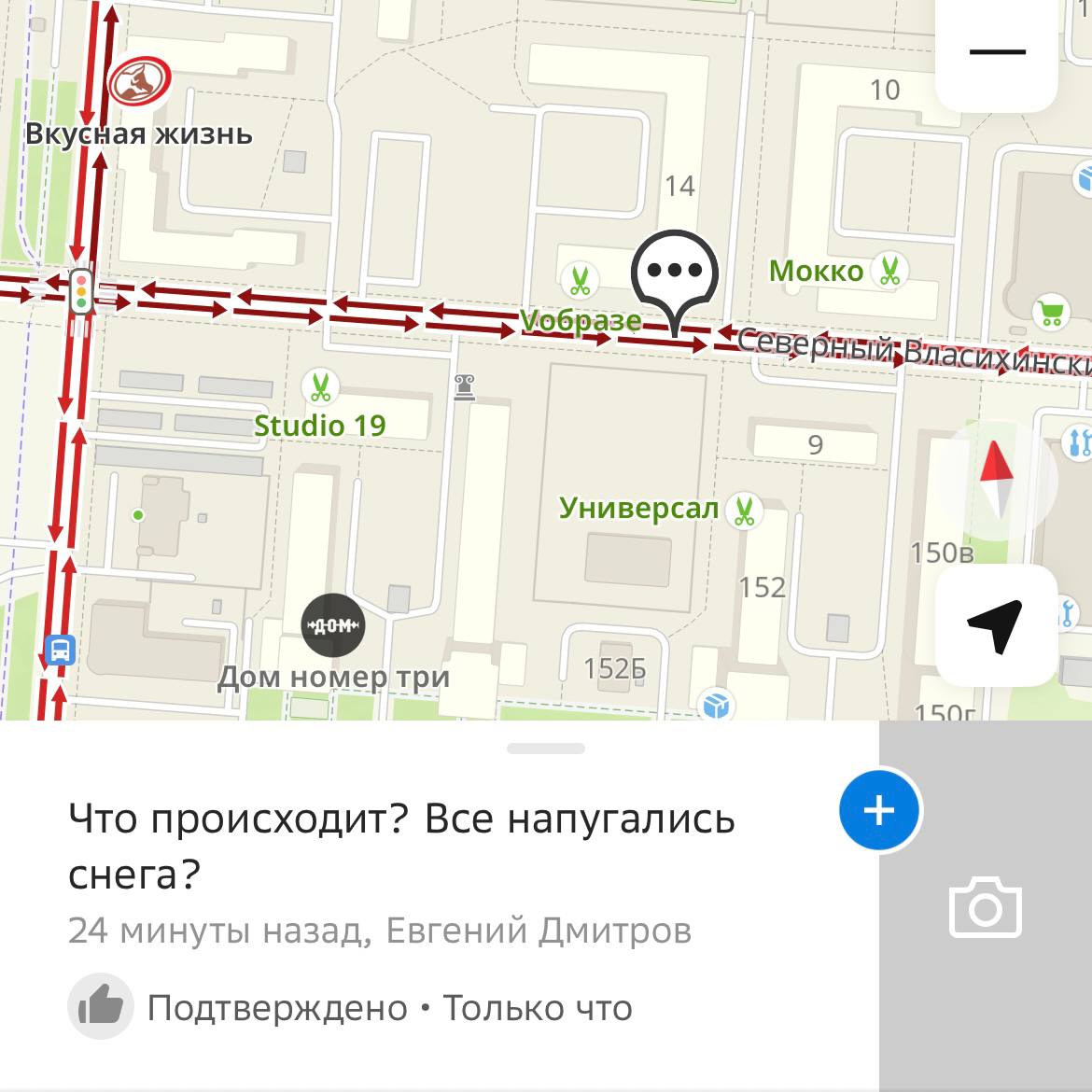Tap the bus stop icon on the map
The image size is (1092, 1092).
point(60,650)
